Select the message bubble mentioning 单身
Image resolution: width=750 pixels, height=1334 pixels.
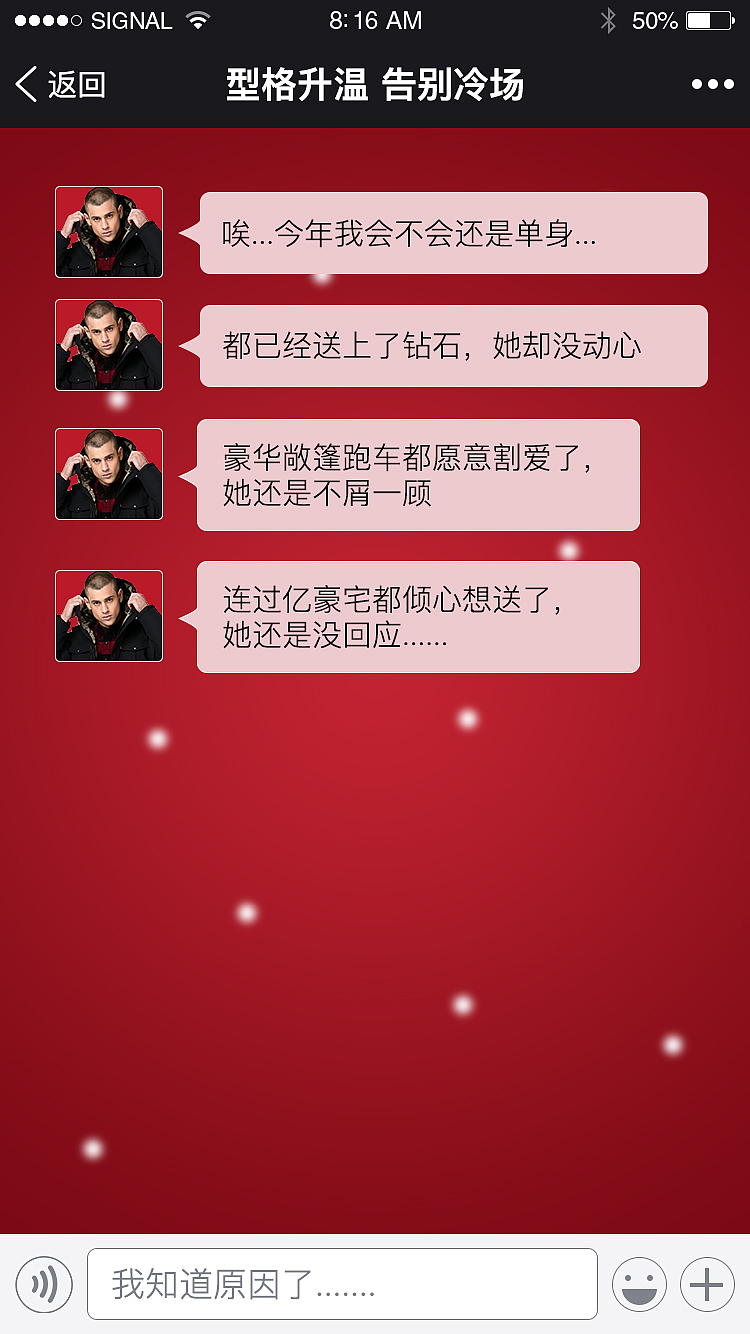click(x=453, y=231)
